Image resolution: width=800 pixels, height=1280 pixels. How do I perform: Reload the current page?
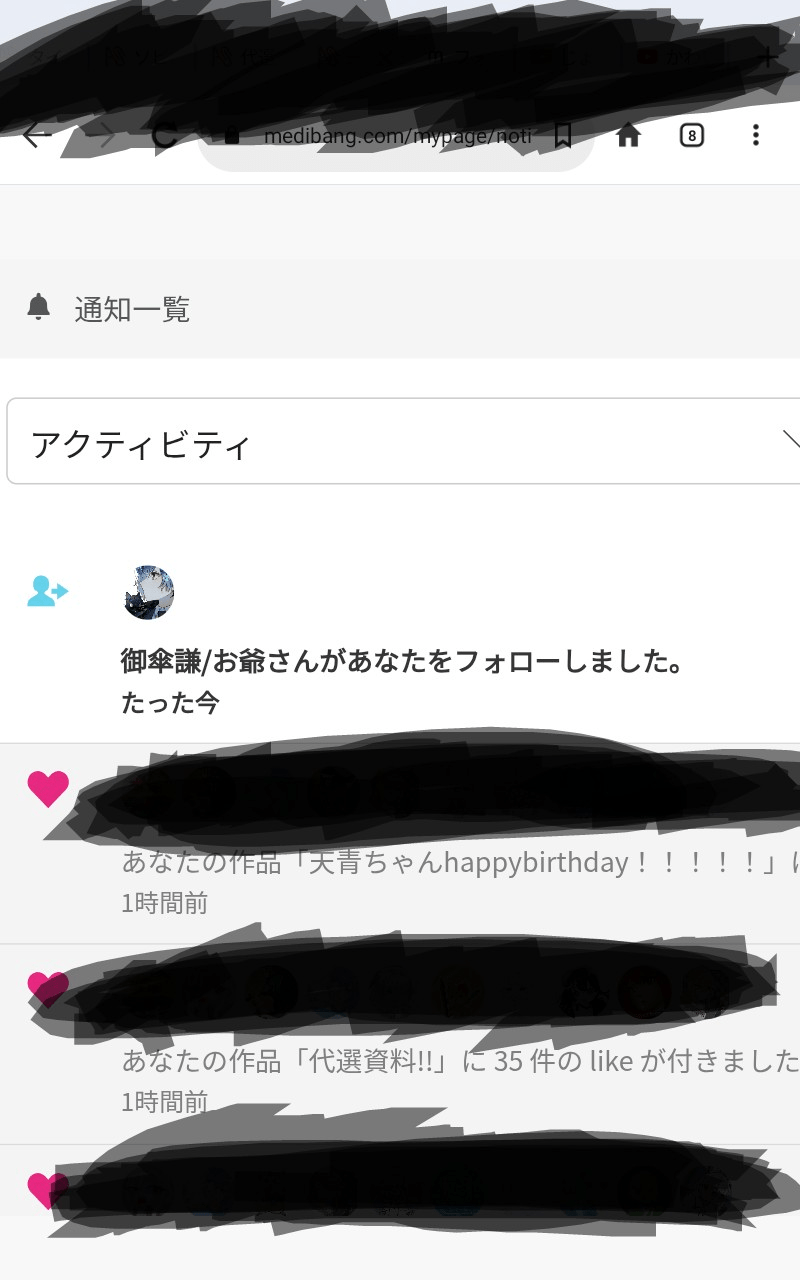165,136
